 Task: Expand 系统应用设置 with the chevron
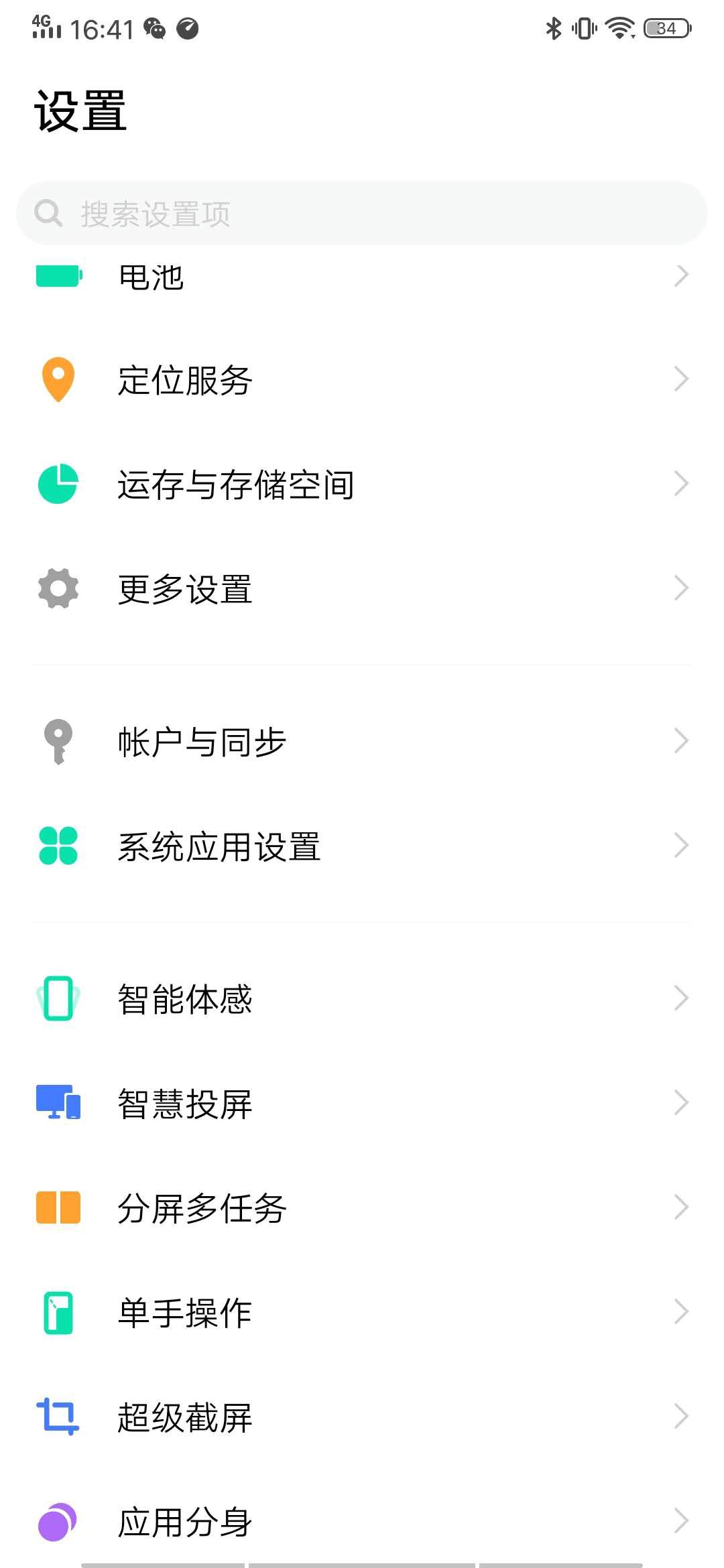(681, 846)
